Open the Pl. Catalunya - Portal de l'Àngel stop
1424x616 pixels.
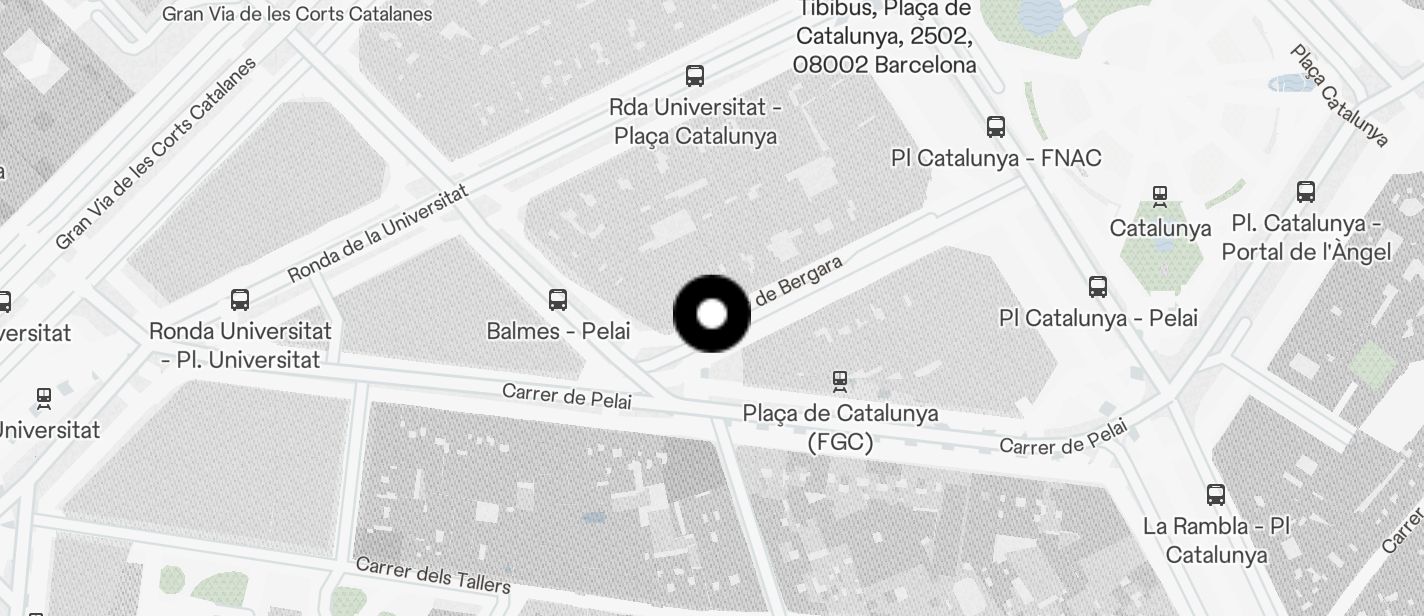[1305, 192]
